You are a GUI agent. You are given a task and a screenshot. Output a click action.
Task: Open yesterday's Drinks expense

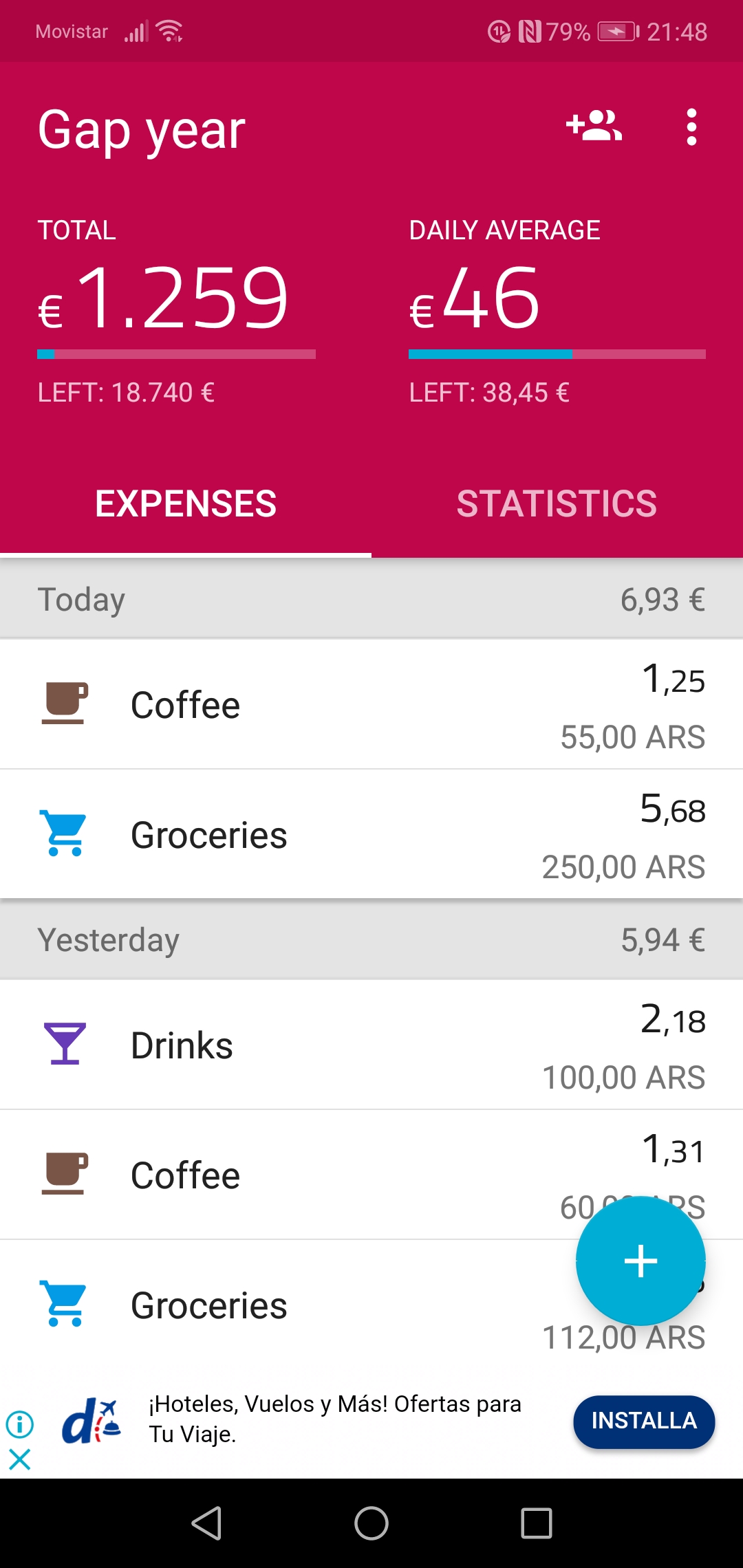point(371,1045)
